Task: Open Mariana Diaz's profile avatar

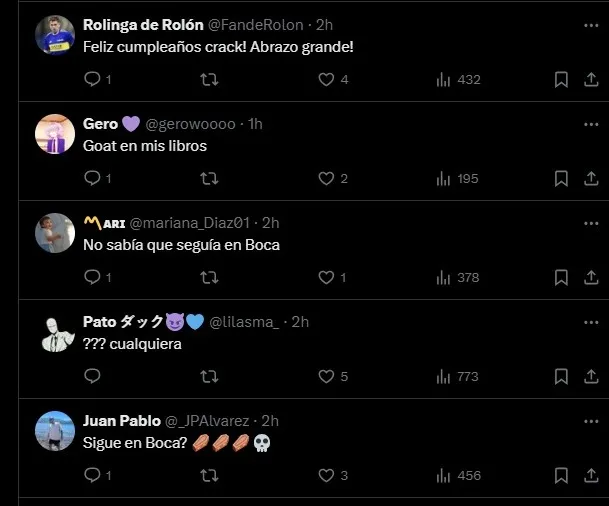Action: [x=55, y=233]
